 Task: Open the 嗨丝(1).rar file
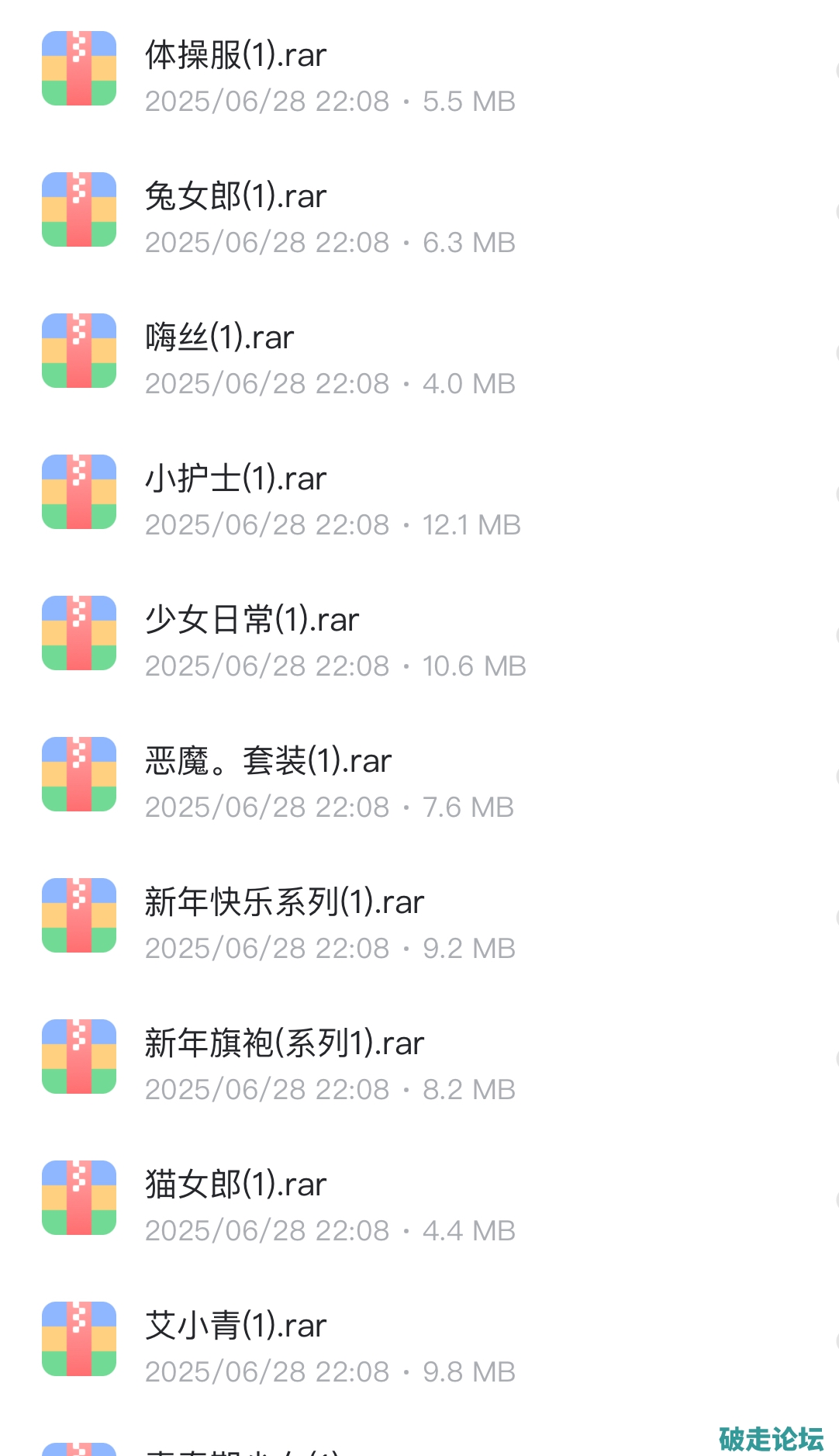coord(219,338)
